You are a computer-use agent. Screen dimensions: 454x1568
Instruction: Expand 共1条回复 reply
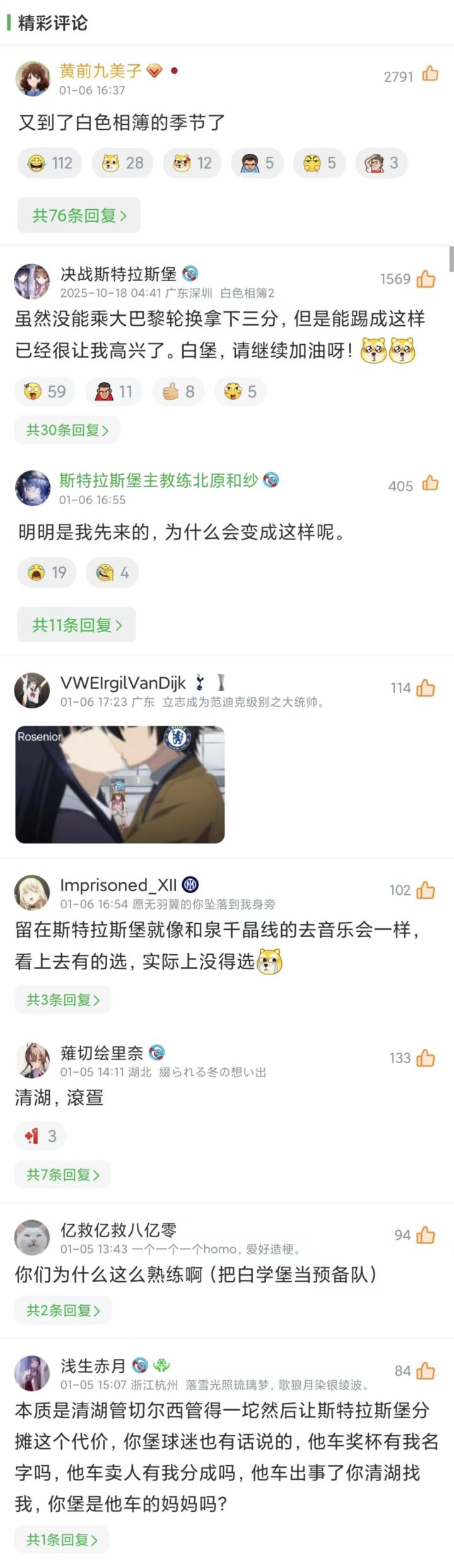click(x=62, y=1540)
